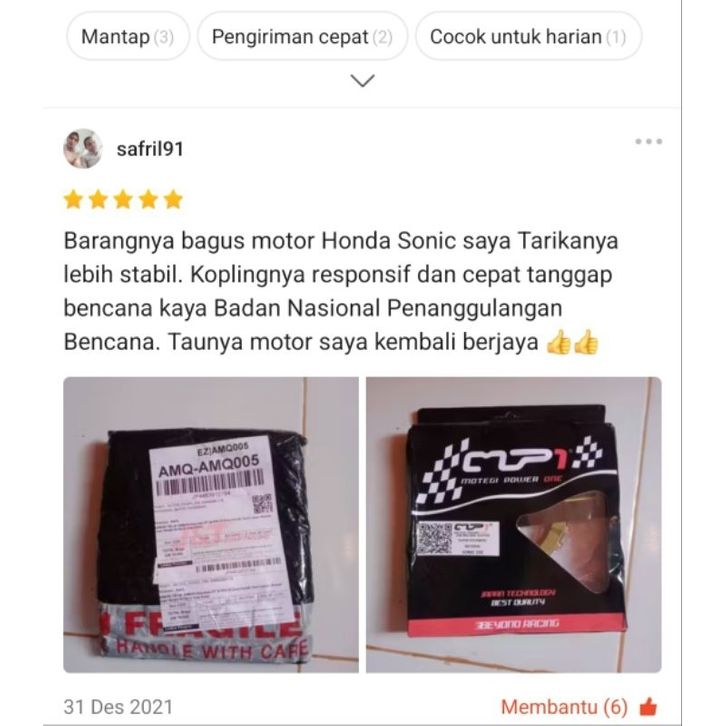Mark the review as Membantu
The width and height of the screenshot is (726, 726).
click(x=579, y=707)
